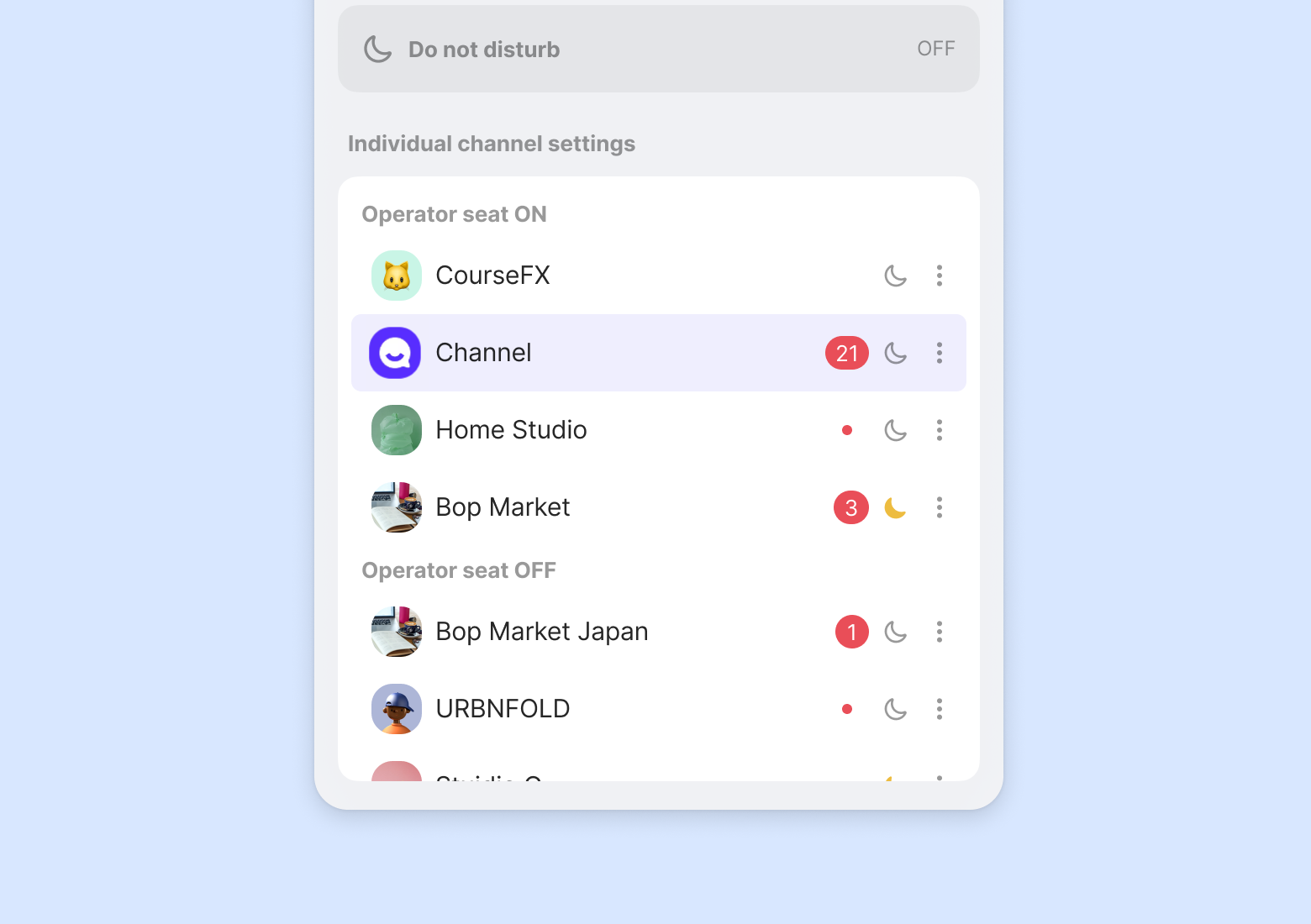
Task: Open the Bop Market Japan channel
Action: [x=541, y=632]
